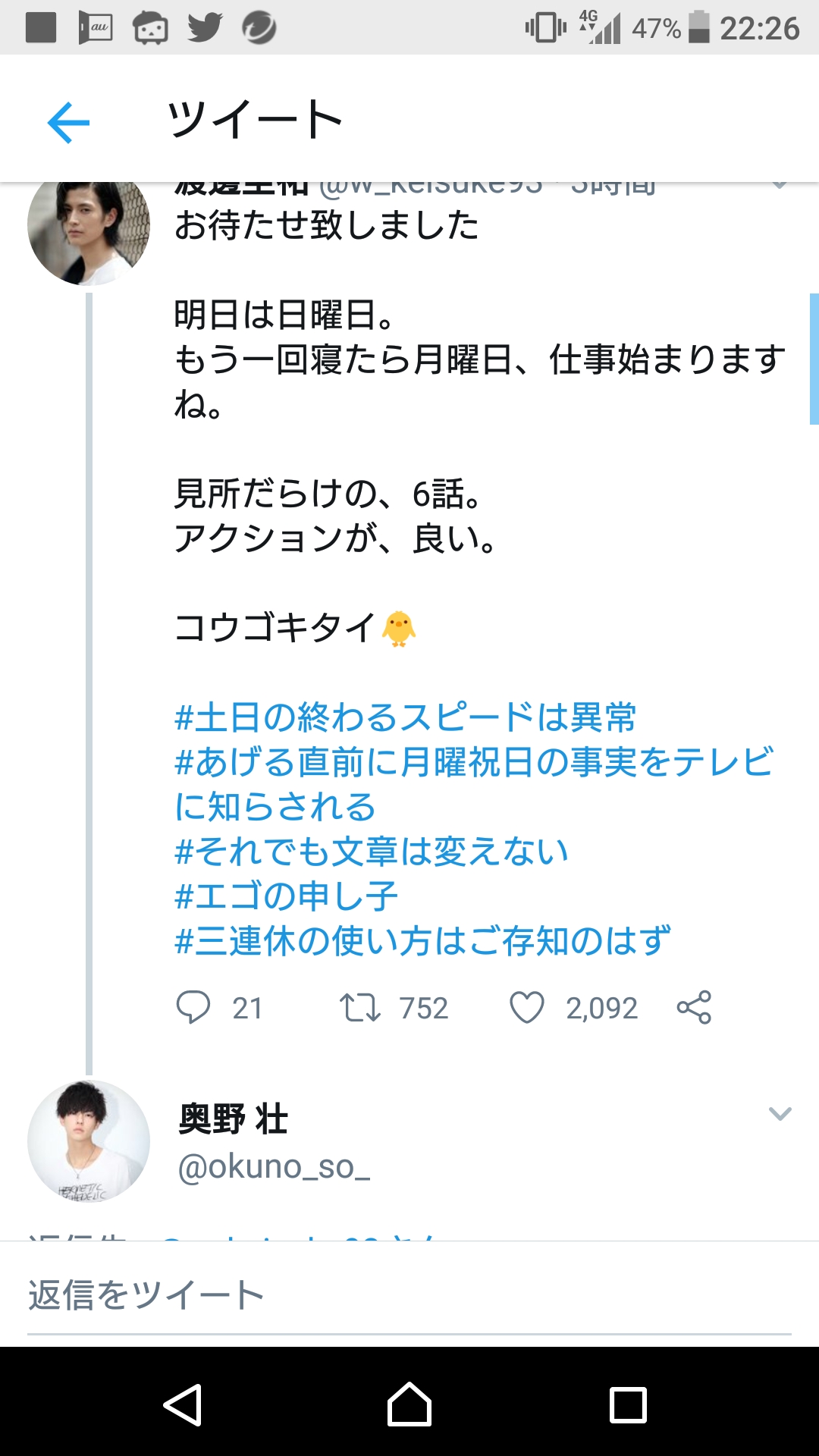
Task: View the @okuno_so_ profile
Action: tap(274, 1167)
